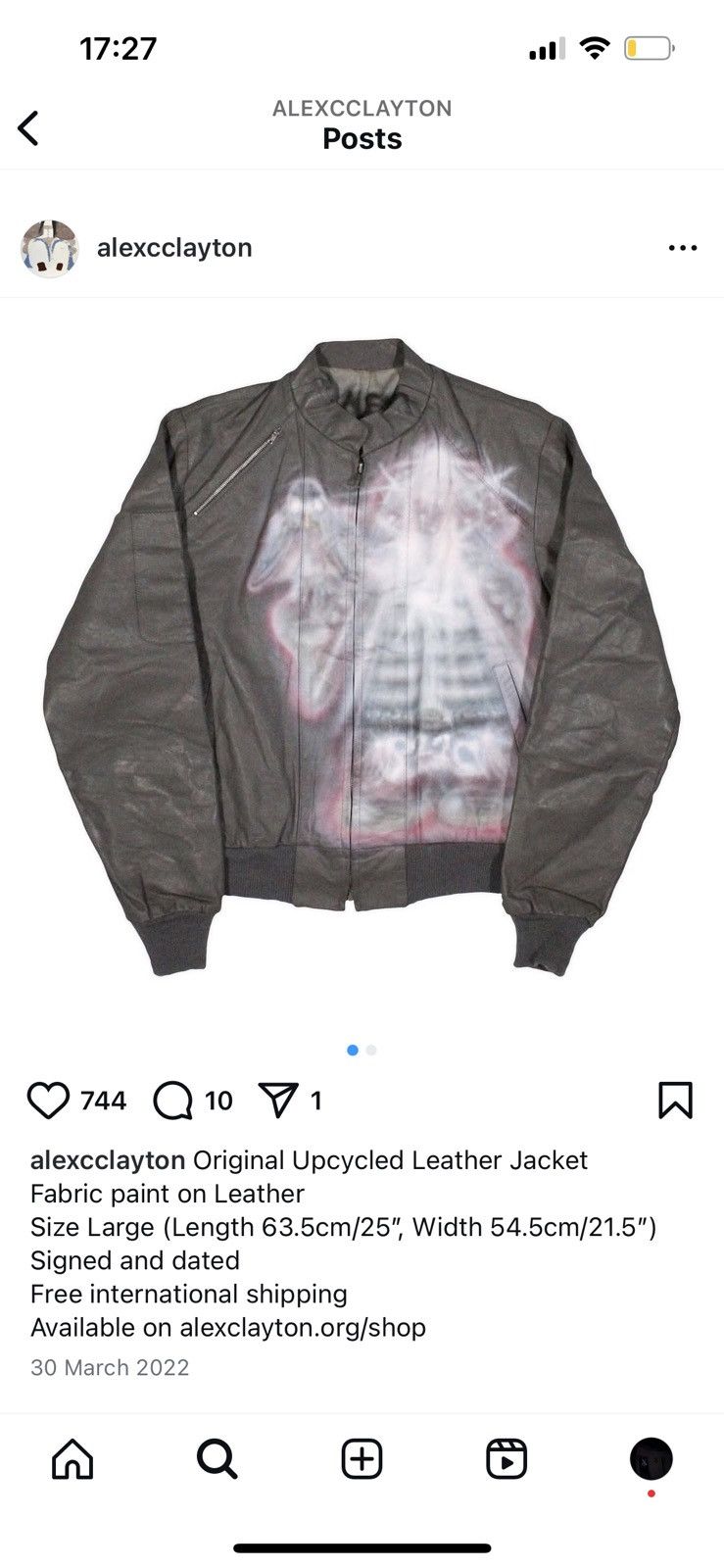Create a new post with plus icon
Image resolution: width=724 pixels, height=1568 pixels.
(x=362, y=1458)
